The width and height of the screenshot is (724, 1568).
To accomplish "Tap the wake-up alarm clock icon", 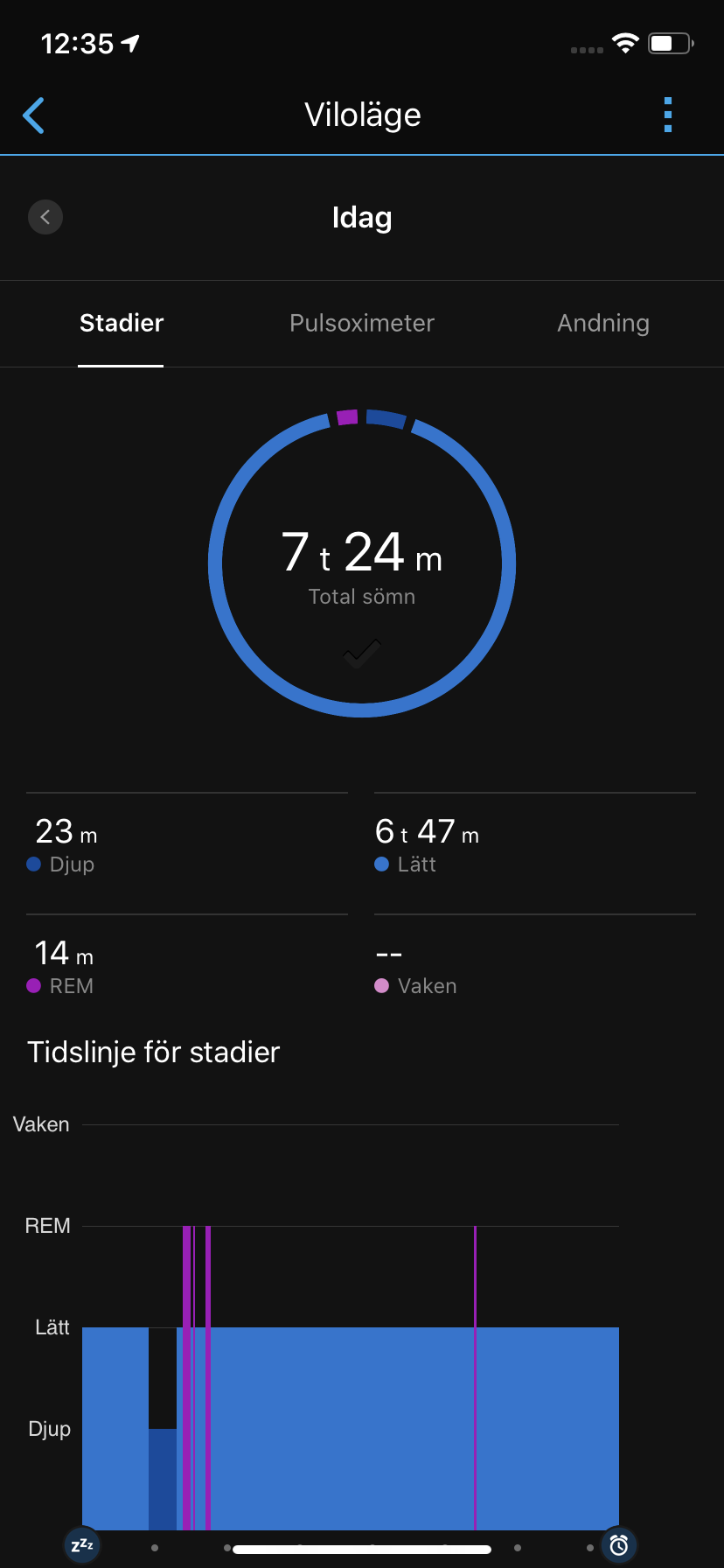I will tap(619, 1545).
